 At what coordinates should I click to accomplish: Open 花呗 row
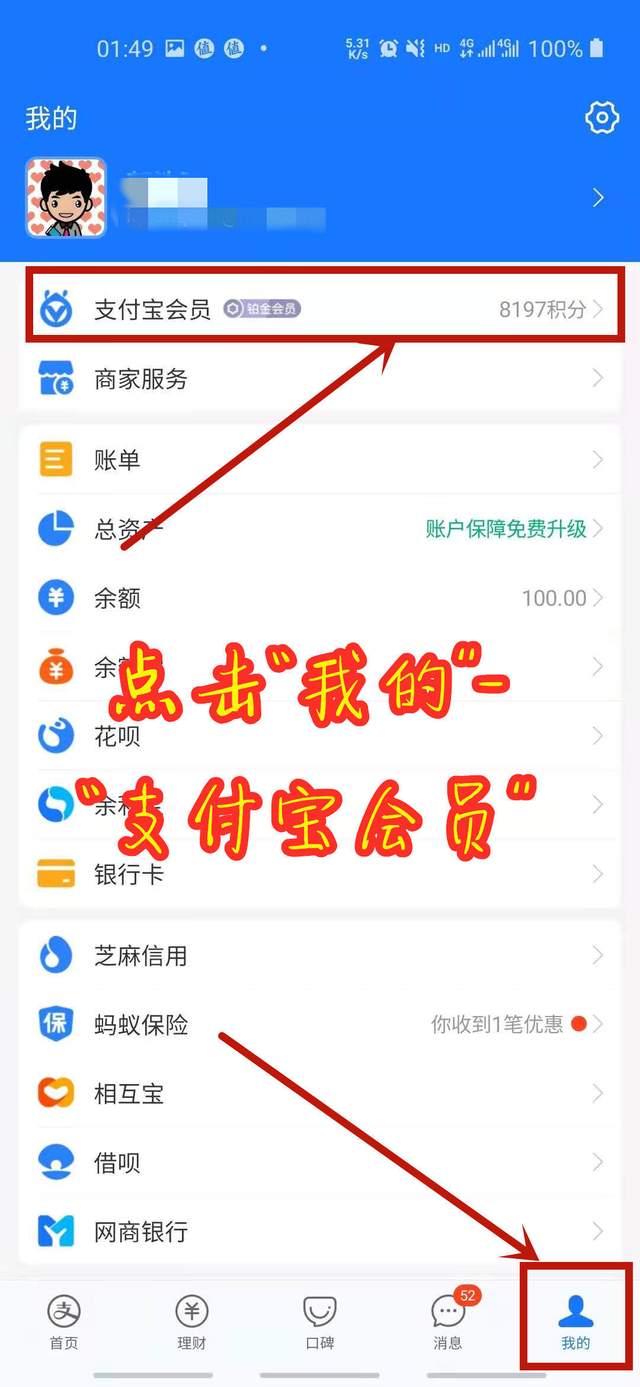(320, 737)
